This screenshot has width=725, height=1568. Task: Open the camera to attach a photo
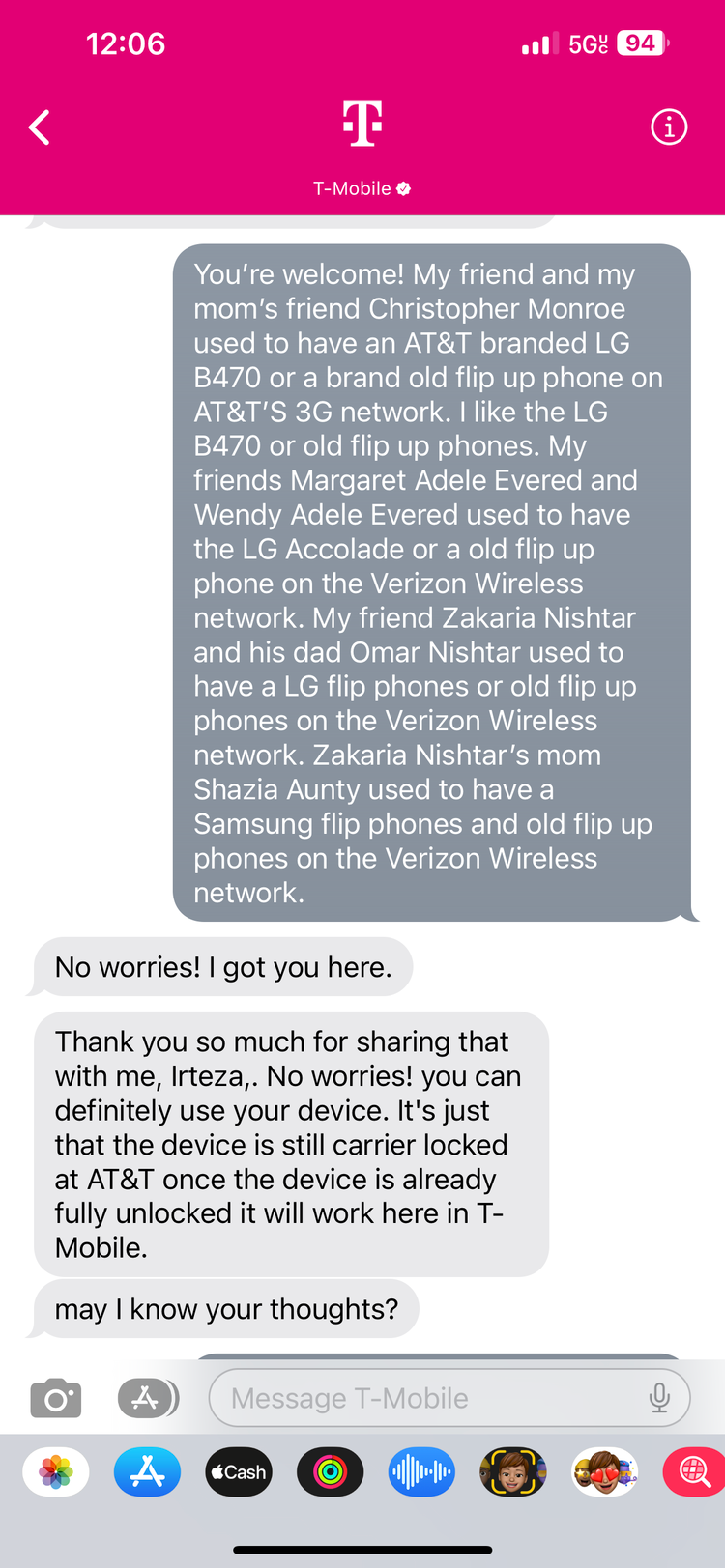click(x=56, y=1398)
